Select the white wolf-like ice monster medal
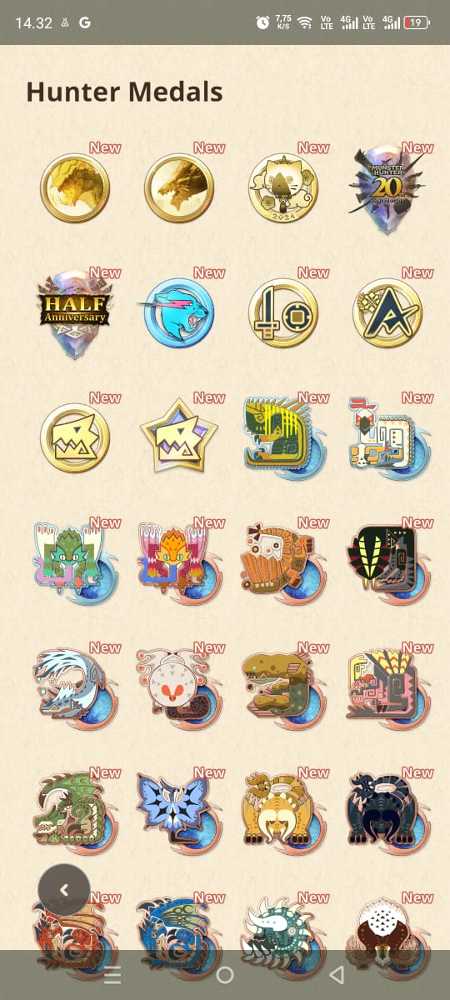 click(75, 689)
